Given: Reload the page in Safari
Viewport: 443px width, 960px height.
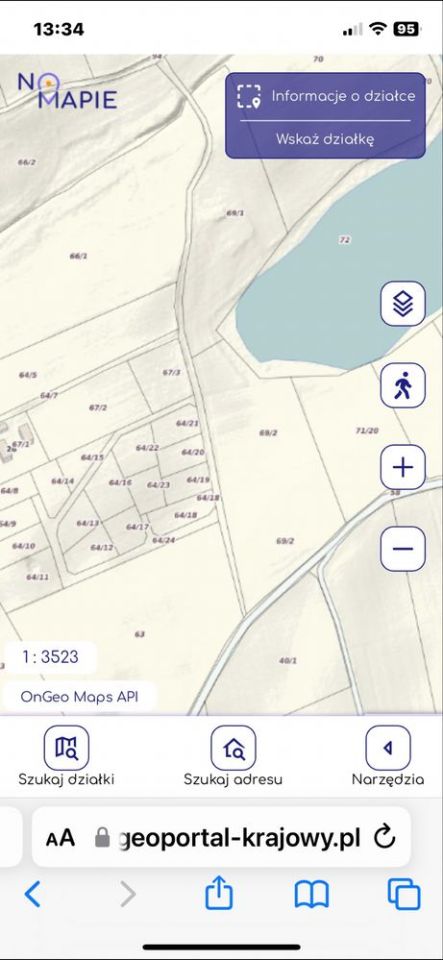Looking at the screenshot, I should pyautogui.click(x=384, y=837).
